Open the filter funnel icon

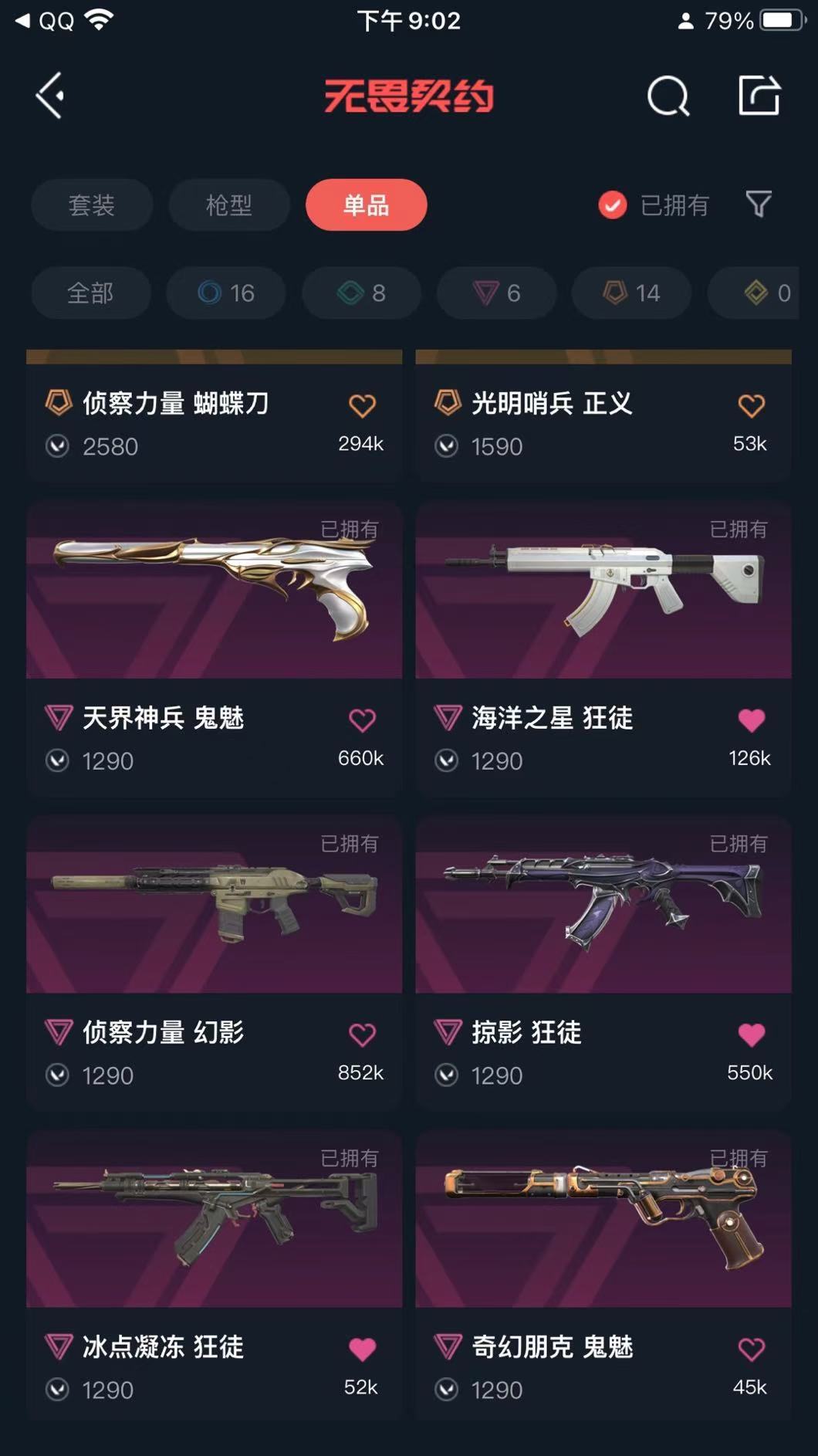759,205
